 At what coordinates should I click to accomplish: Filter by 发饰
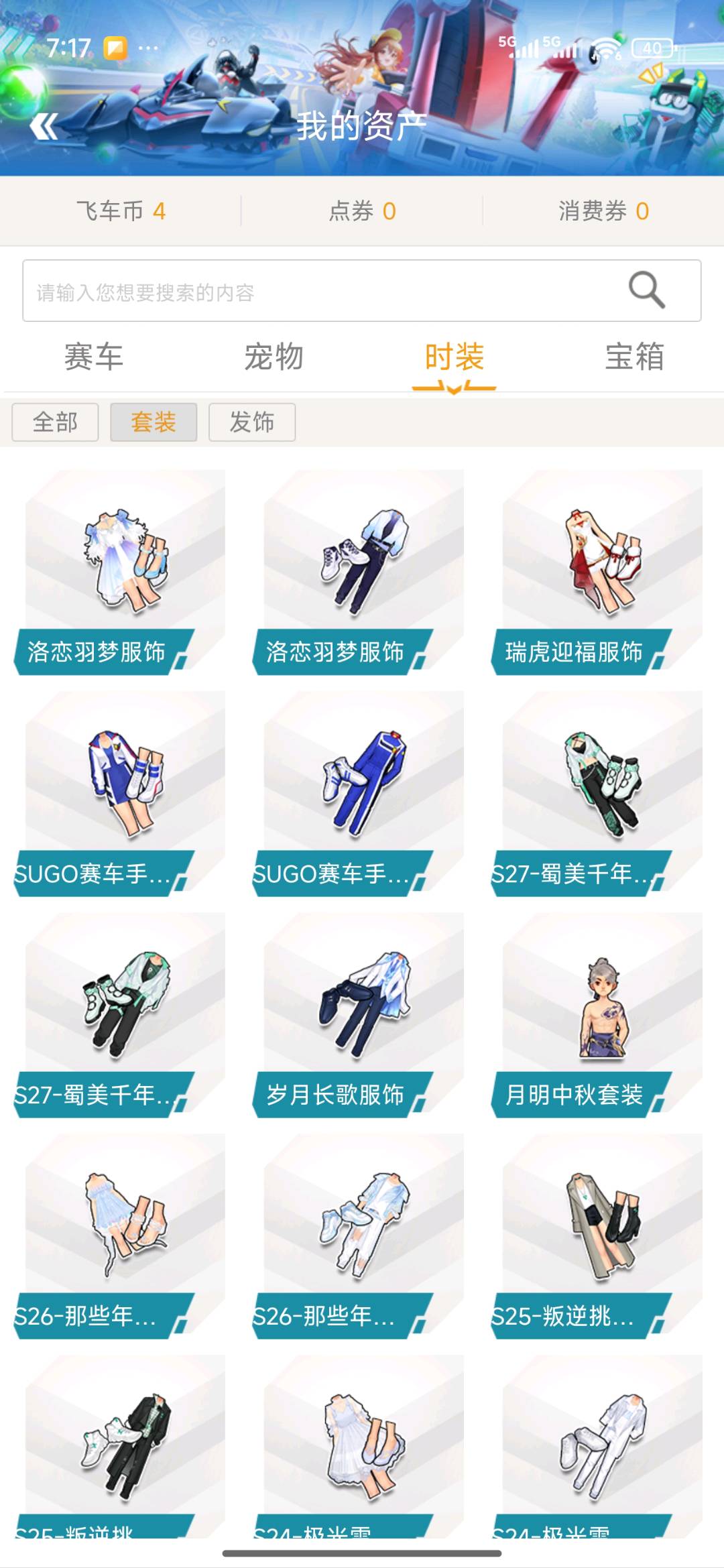click(252, 422)
